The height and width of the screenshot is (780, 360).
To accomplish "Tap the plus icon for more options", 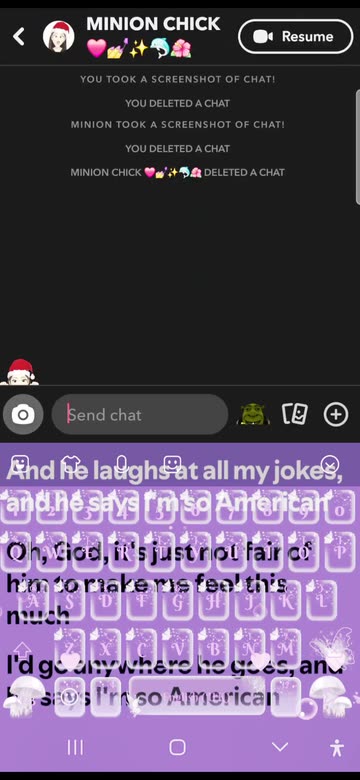I will click(x=336, y=414).
